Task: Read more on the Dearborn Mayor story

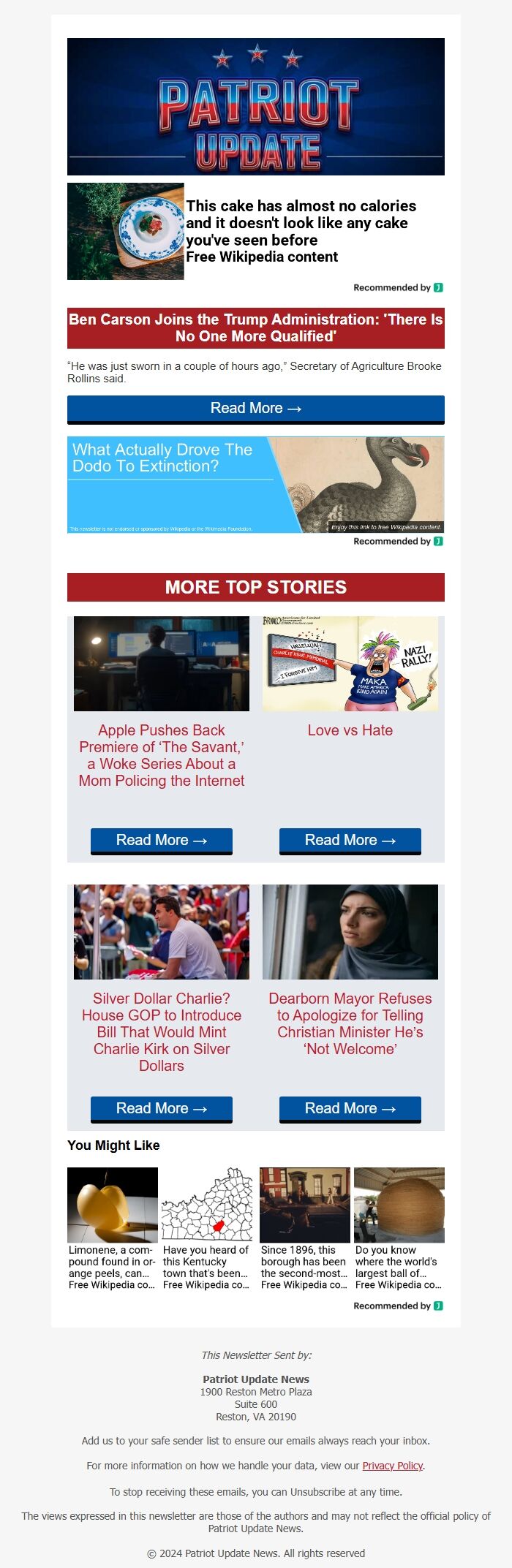Action: point(350,1108)
